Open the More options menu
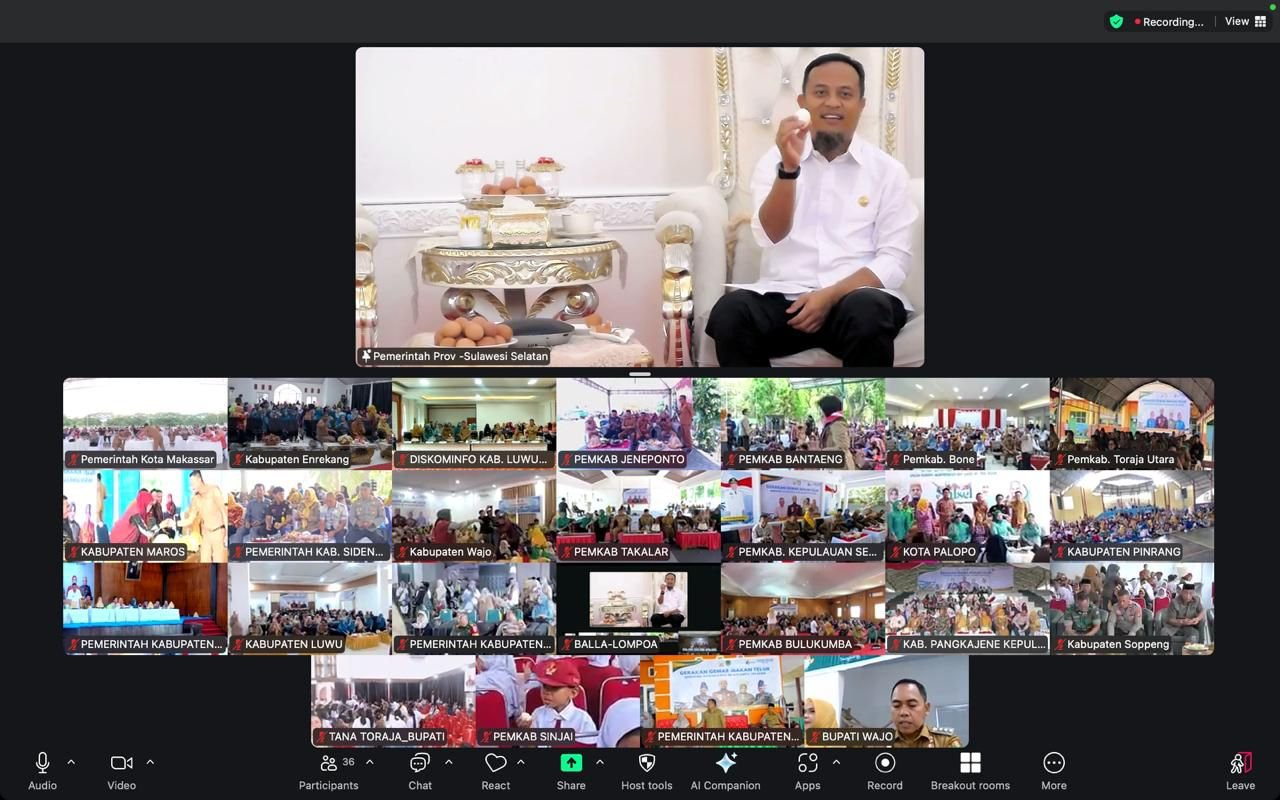 [1053, 770]
